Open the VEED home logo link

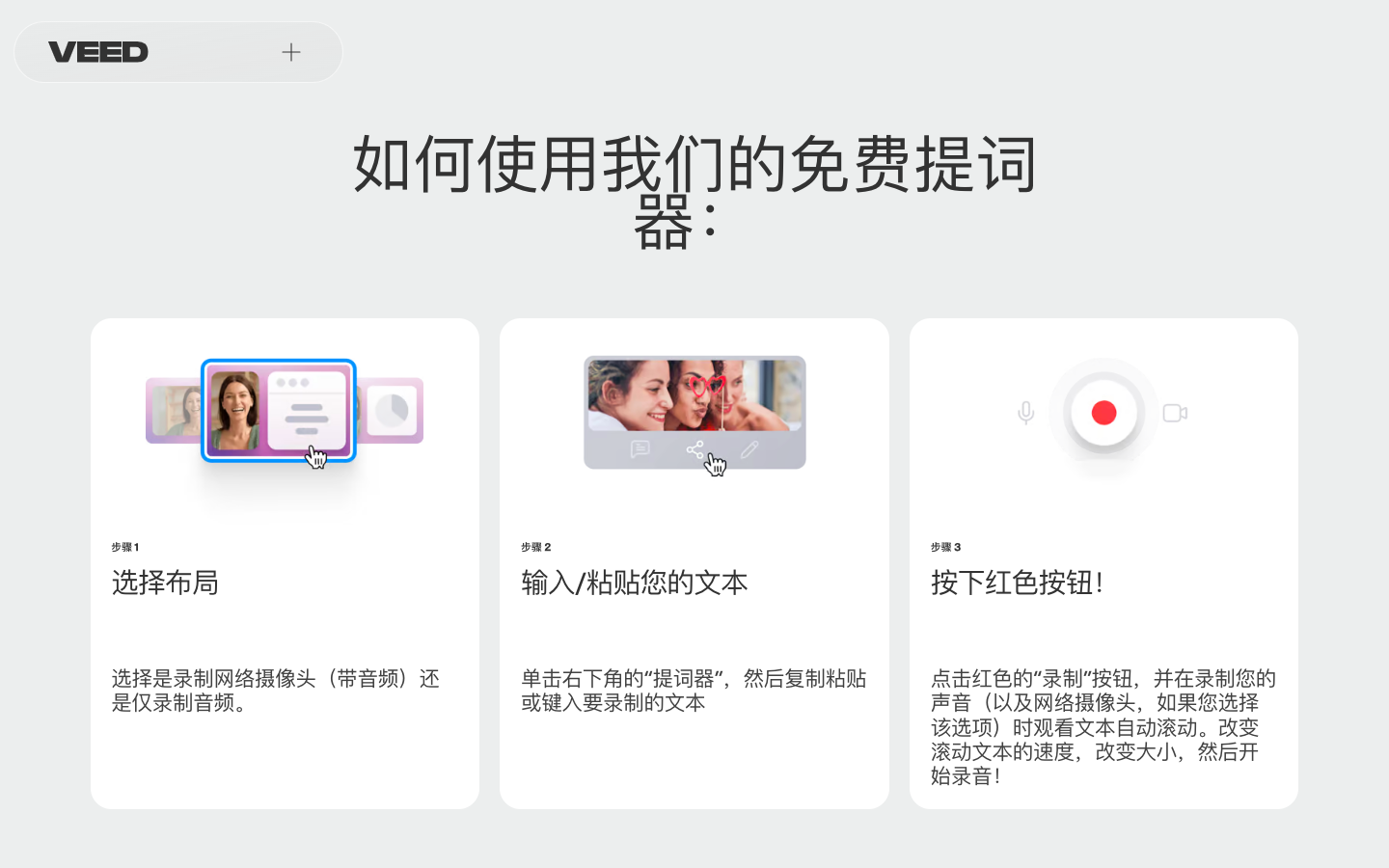[x=98, y=52]
